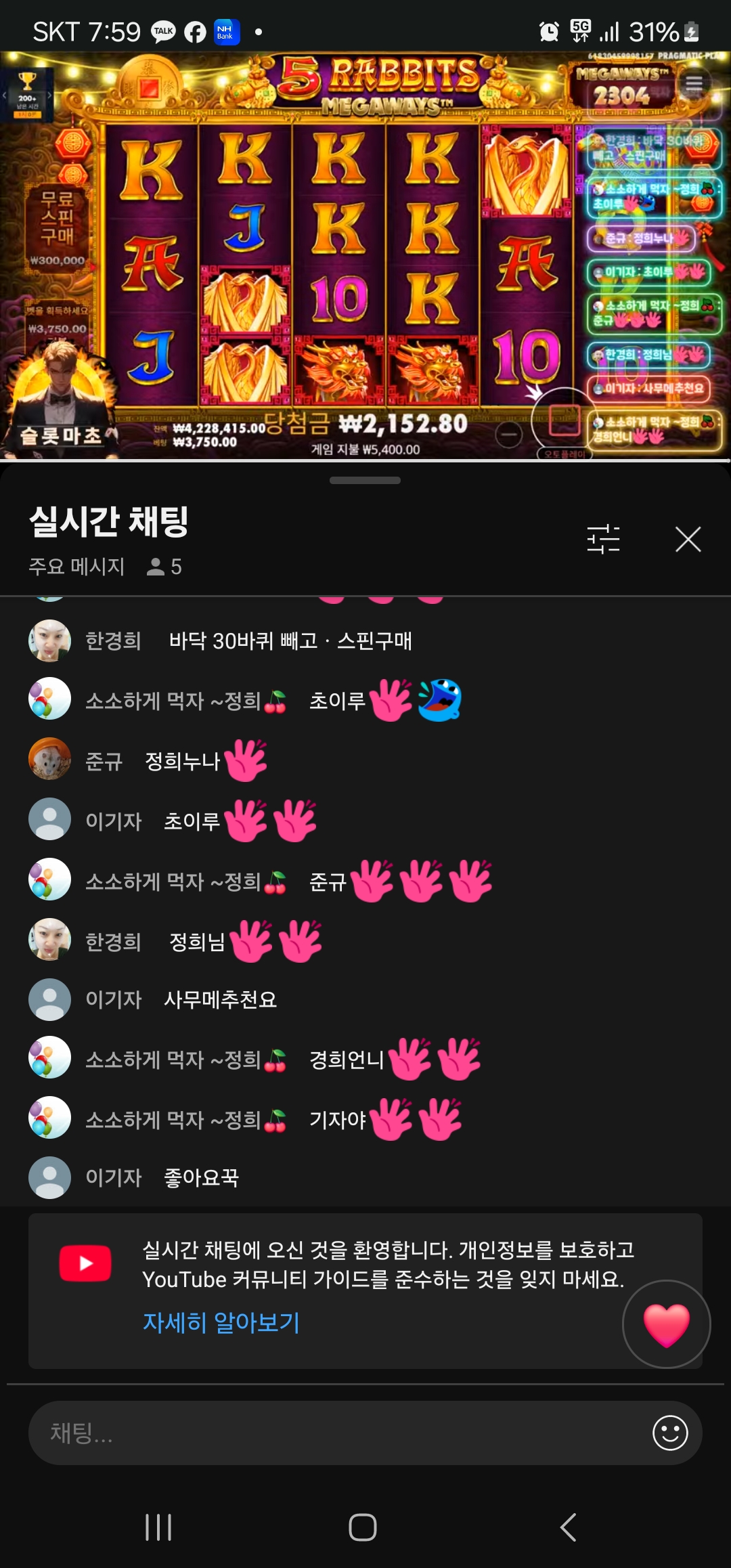
Task: Open 한경희's message about 스핀구매
Action: coord(290,640)
